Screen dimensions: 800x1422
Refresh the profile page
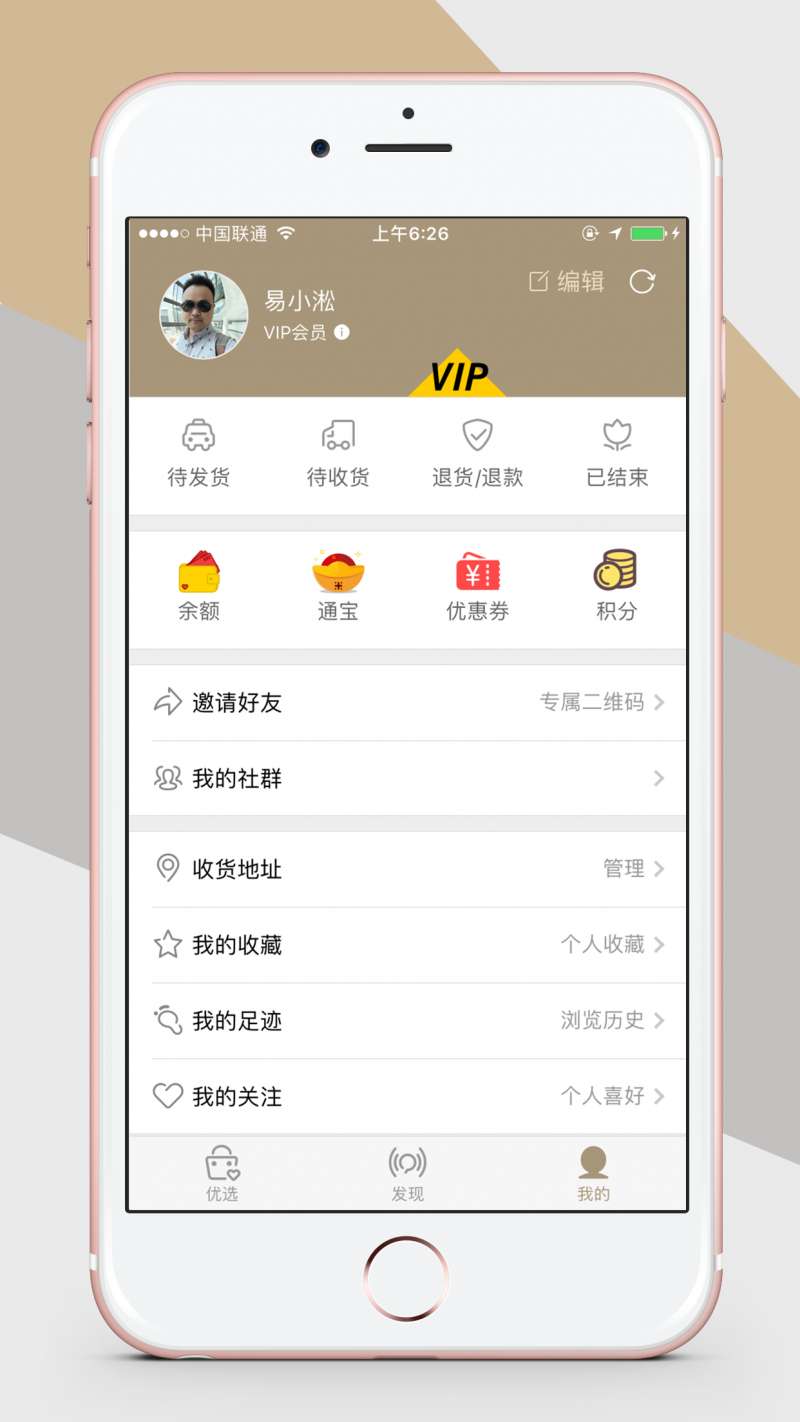[642, 282]
